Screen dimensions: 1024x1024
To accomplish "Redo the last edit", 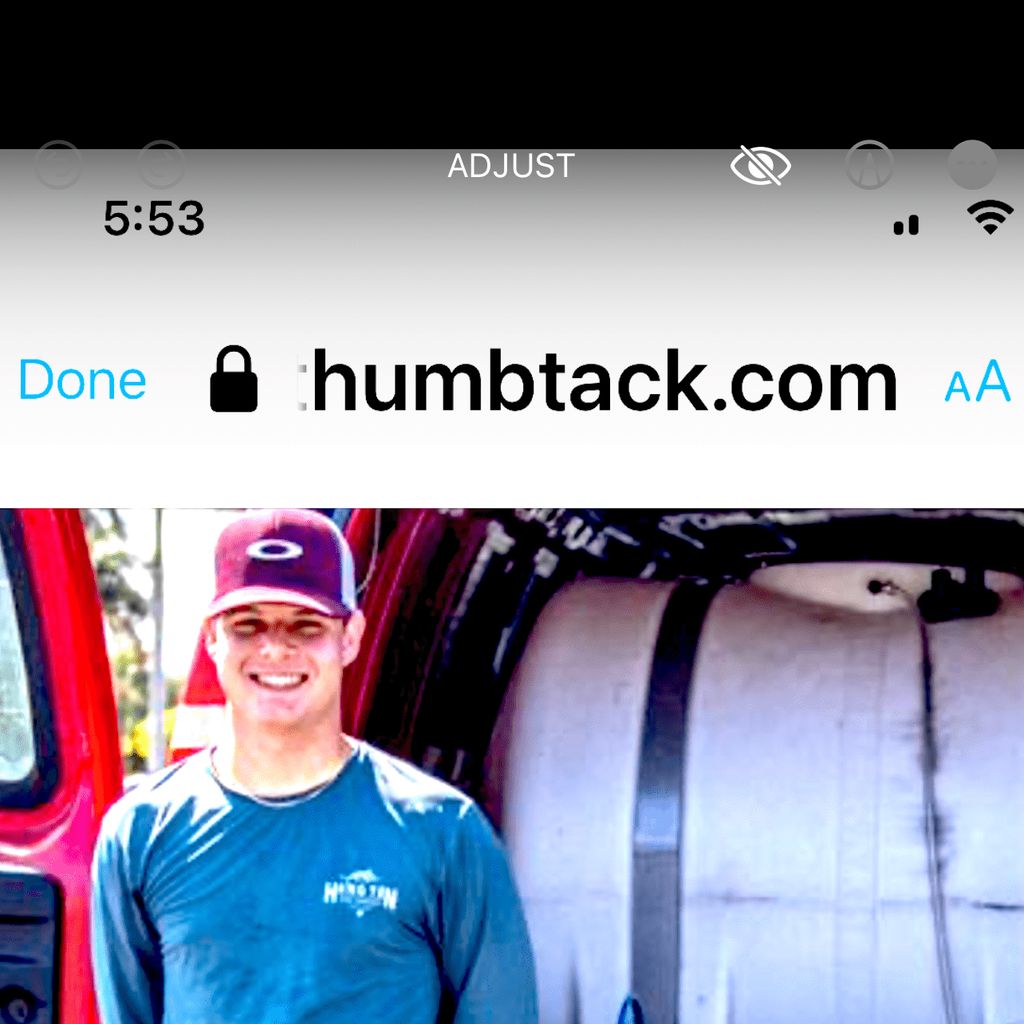I will pos(161,165).
